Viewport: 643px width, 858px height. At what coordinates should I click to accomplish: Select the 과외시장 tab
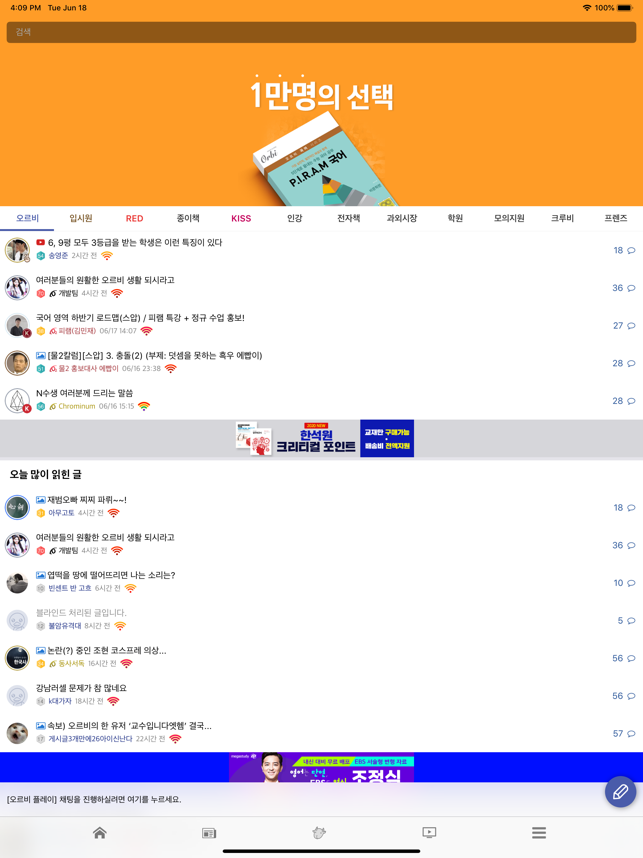402,218
